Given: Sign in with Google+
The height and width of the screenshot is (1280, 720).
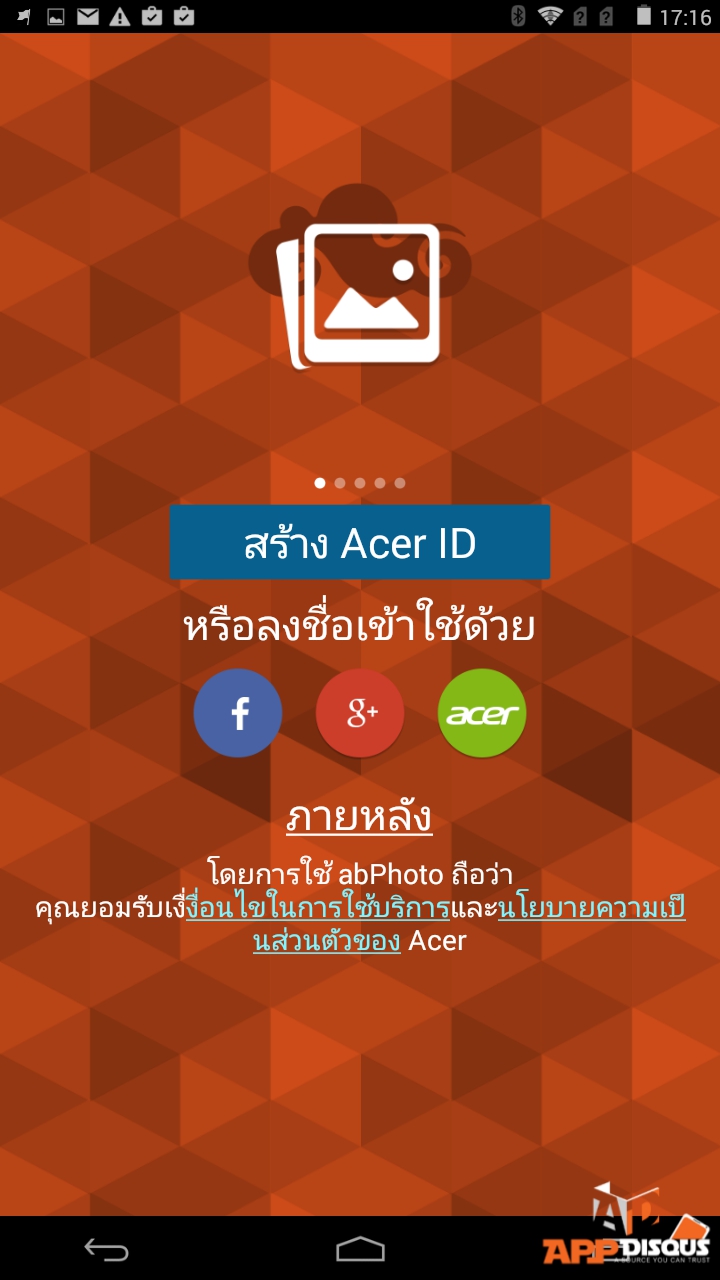Looking at the screenshot, I should click(360, 713).
